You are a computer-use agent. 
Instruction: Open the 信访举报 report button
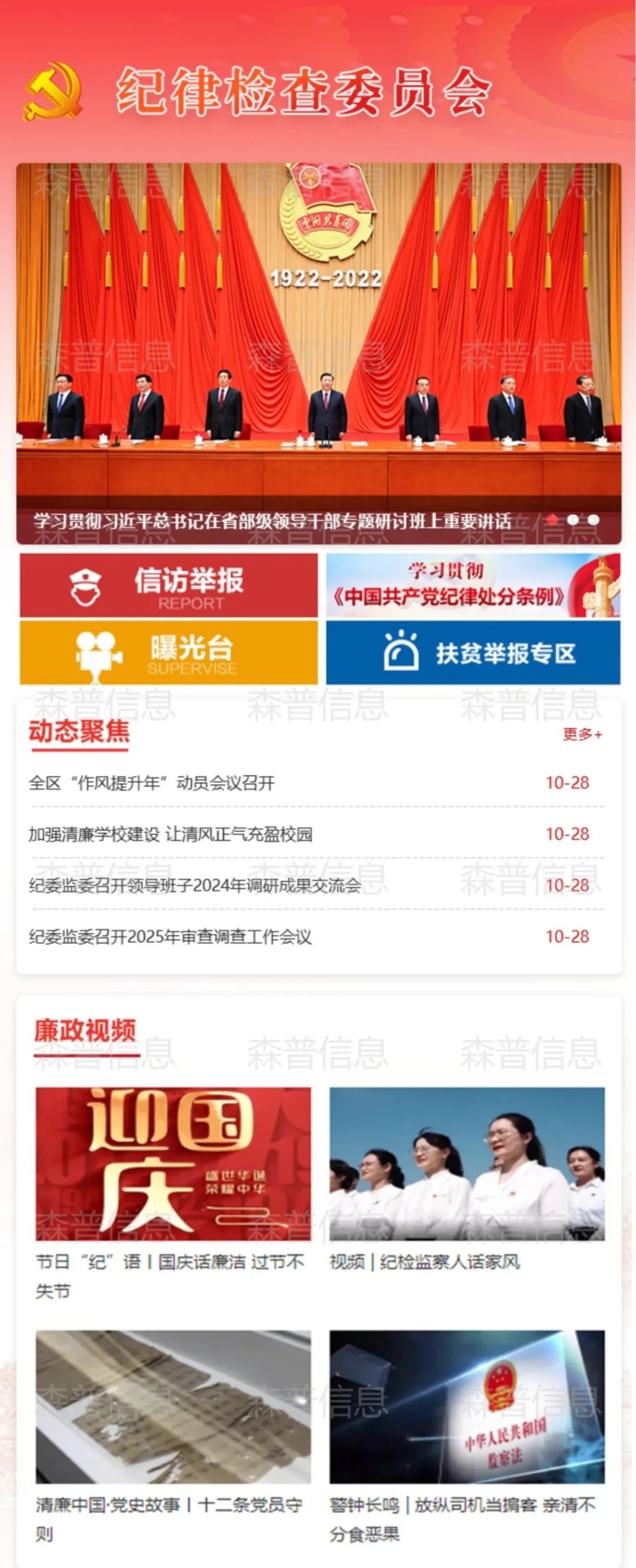(x=169, y=585)
